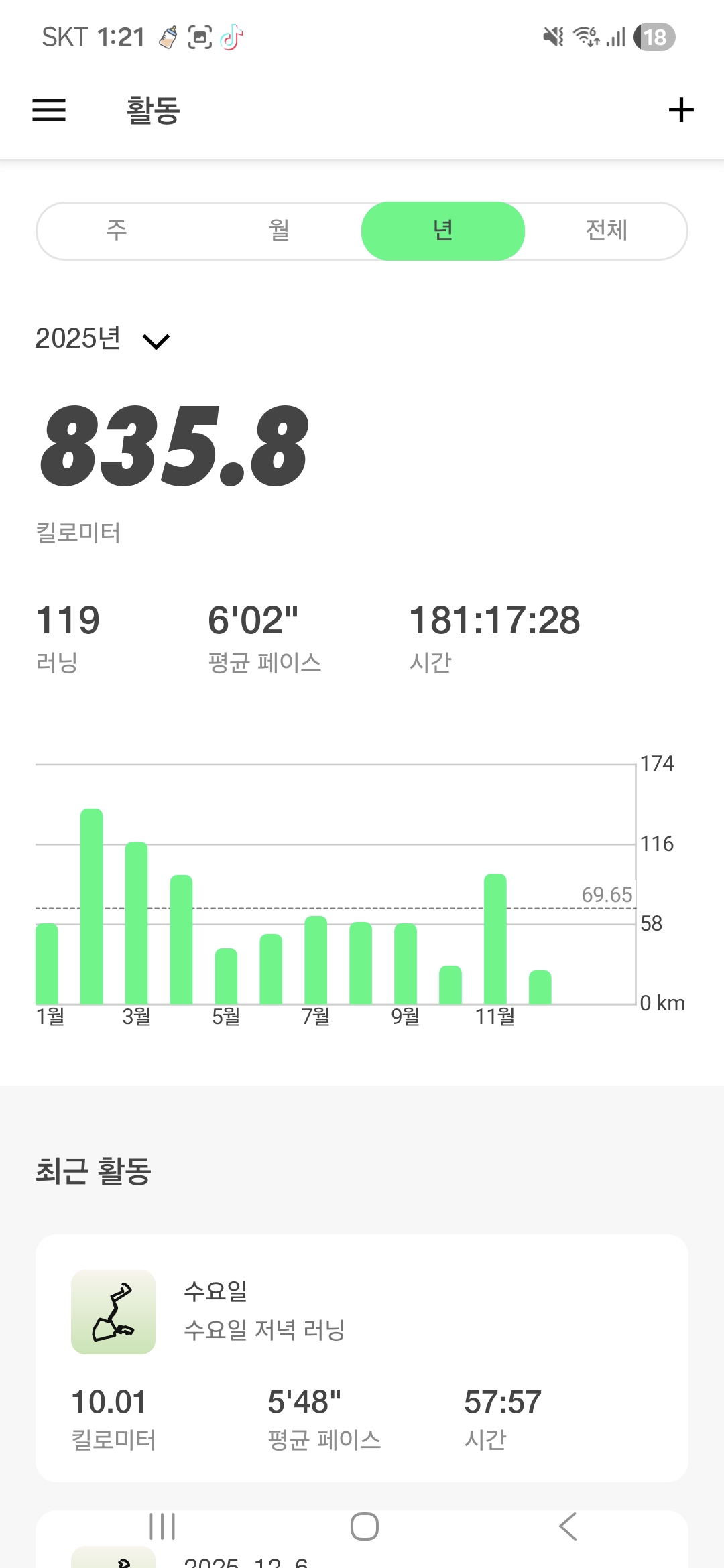Switch to the 전체 (all) tab
The image size is (724, 1568).
(x=606, y=231)
